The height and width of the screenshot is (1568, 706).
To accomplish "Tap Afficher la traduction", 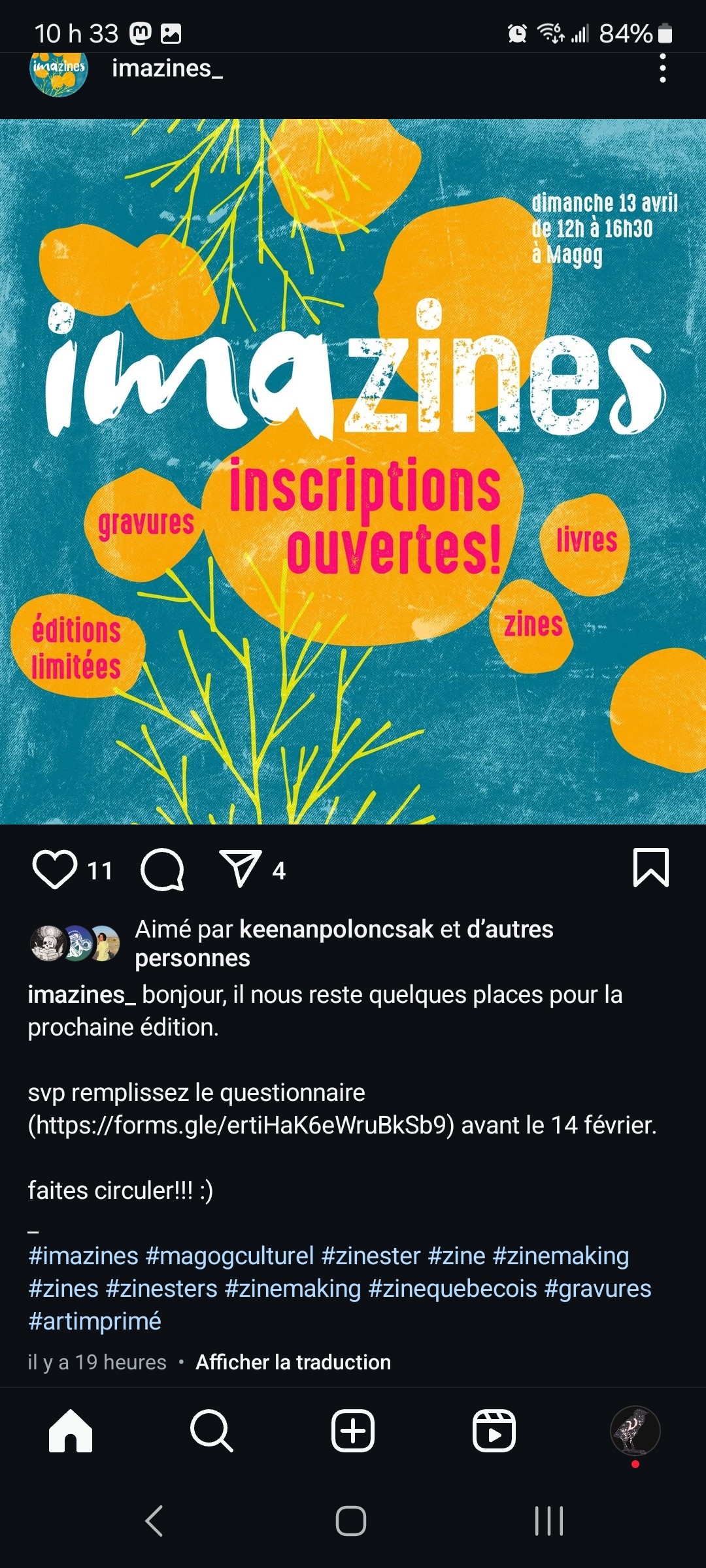I will point(293,1362).
